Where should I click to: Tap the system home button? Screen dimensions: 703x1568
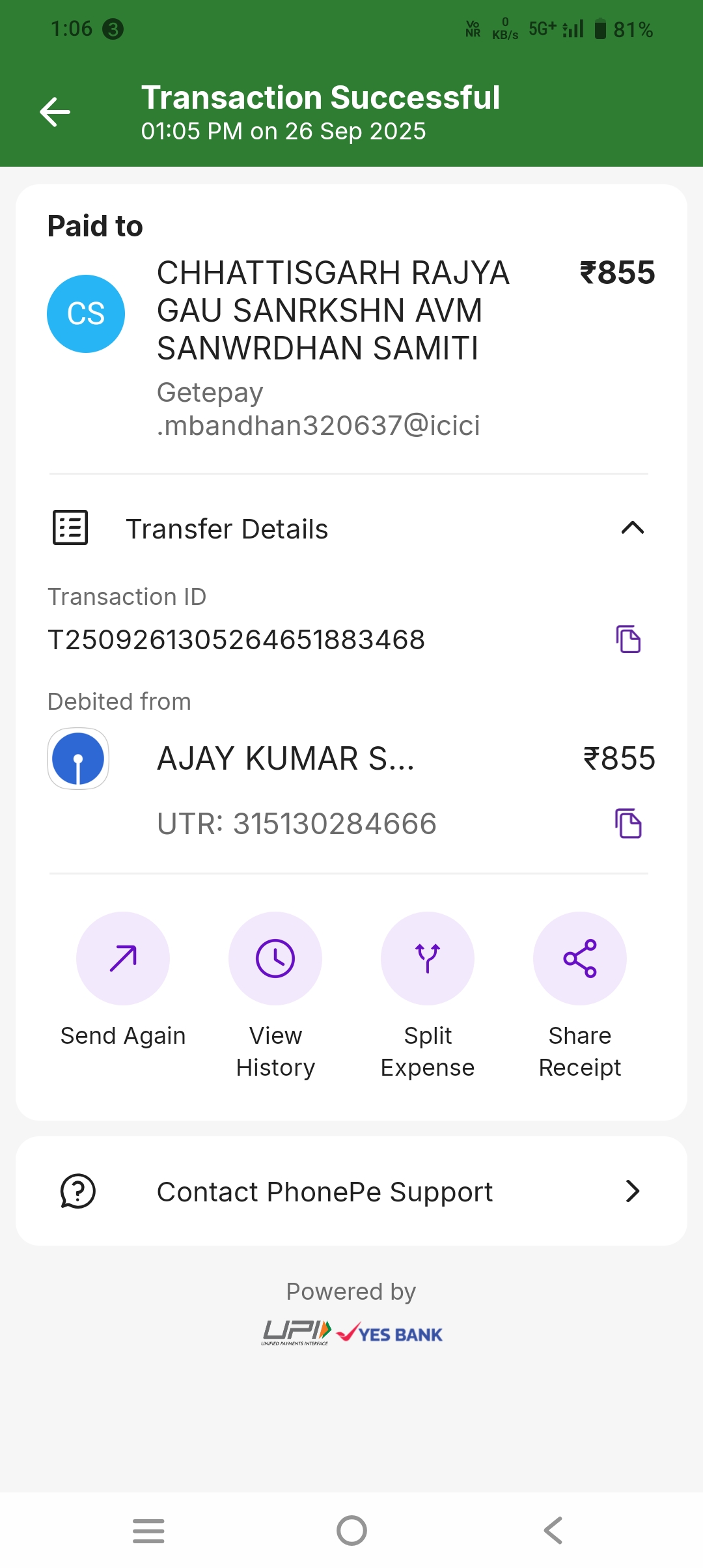click(x=351, y=1530)
